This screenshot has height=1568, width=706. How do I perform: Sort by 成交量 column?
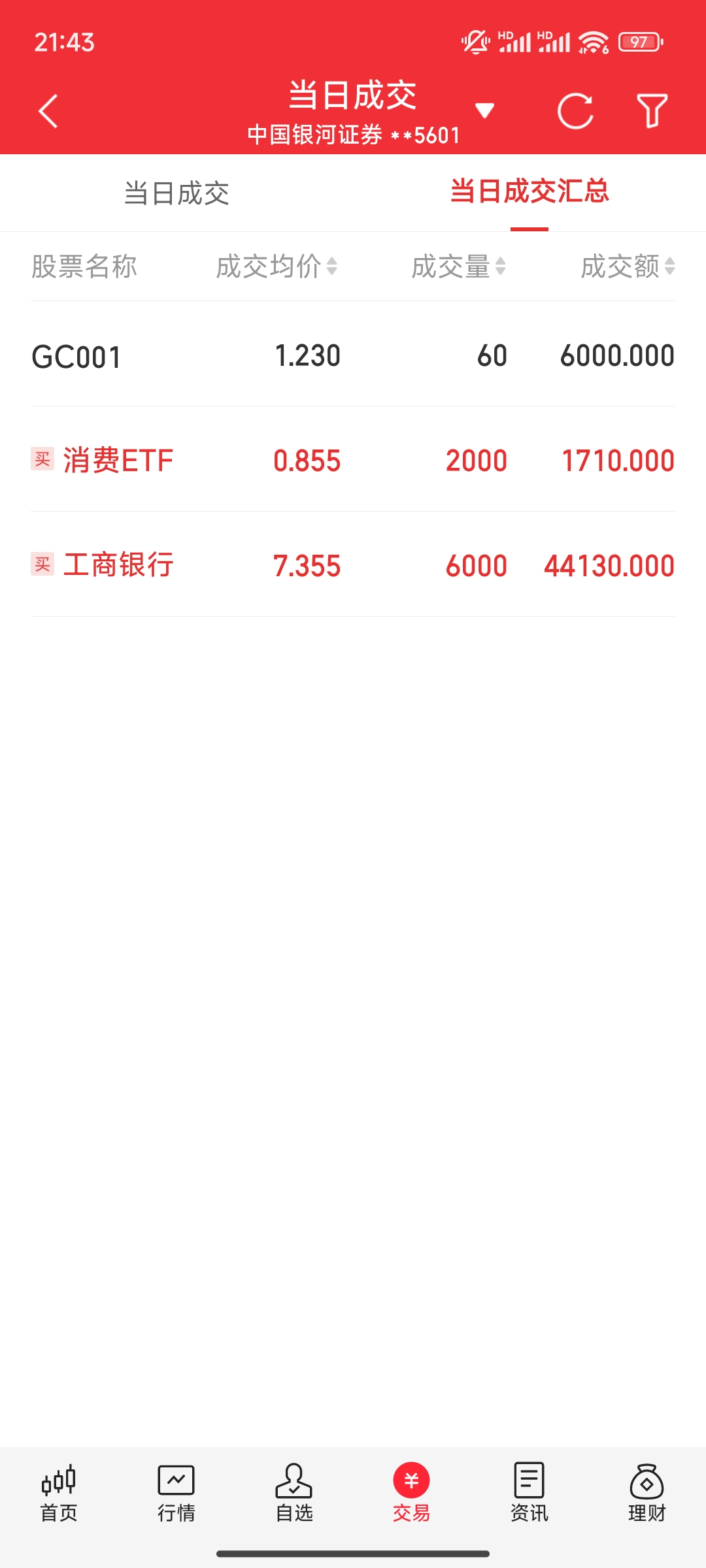(458, 267)
